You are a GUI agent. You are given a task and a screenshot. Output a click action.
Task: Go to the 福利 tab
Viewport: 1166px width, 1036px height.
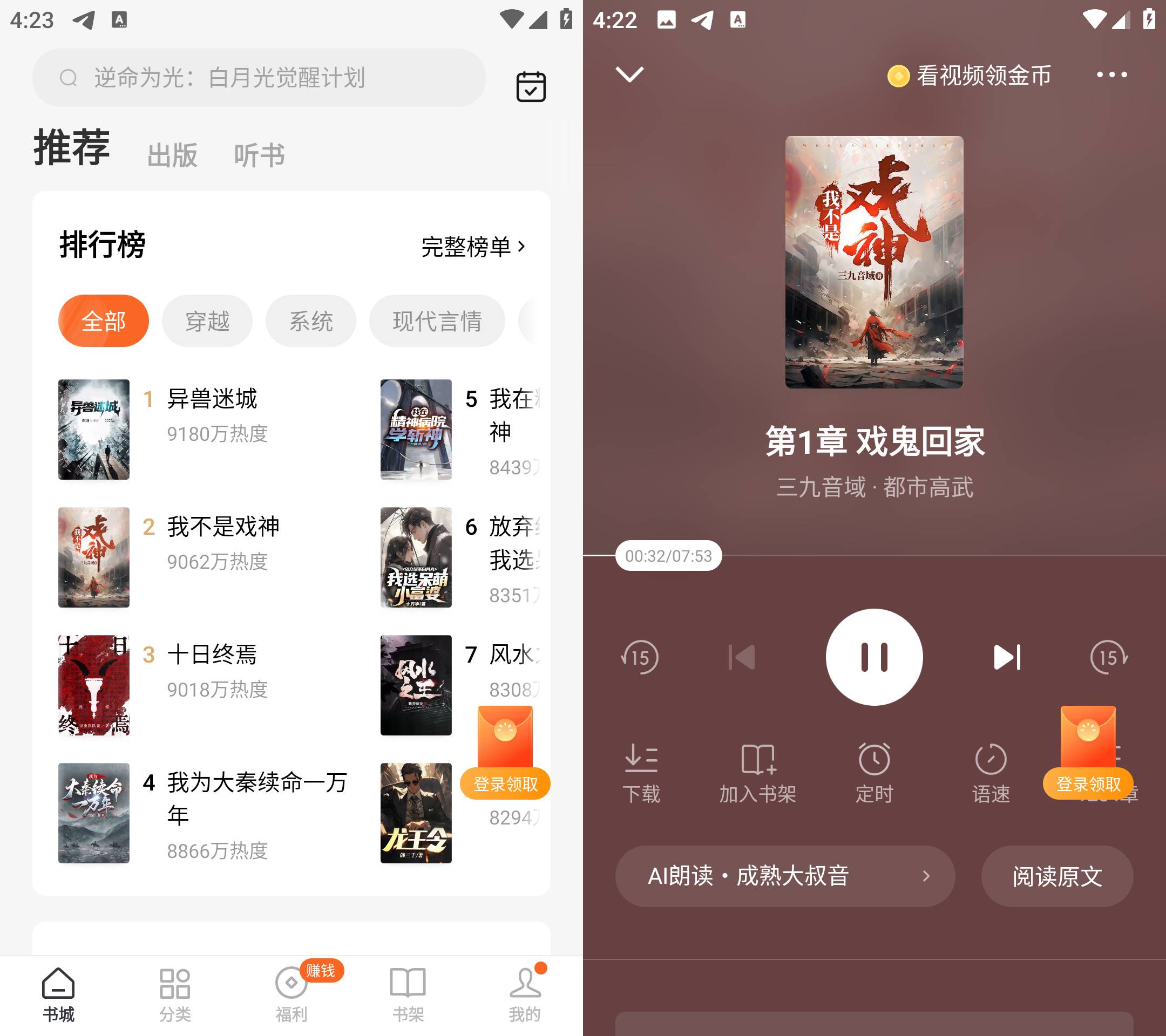point(291,994)
